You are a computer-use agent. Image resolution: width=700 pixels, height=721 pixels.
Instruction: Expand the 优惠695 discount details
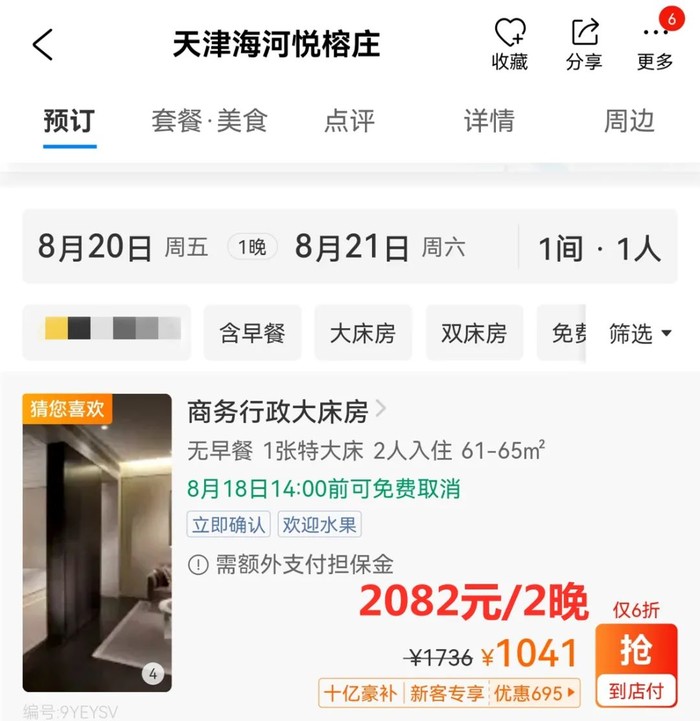[x=537, y=692]
